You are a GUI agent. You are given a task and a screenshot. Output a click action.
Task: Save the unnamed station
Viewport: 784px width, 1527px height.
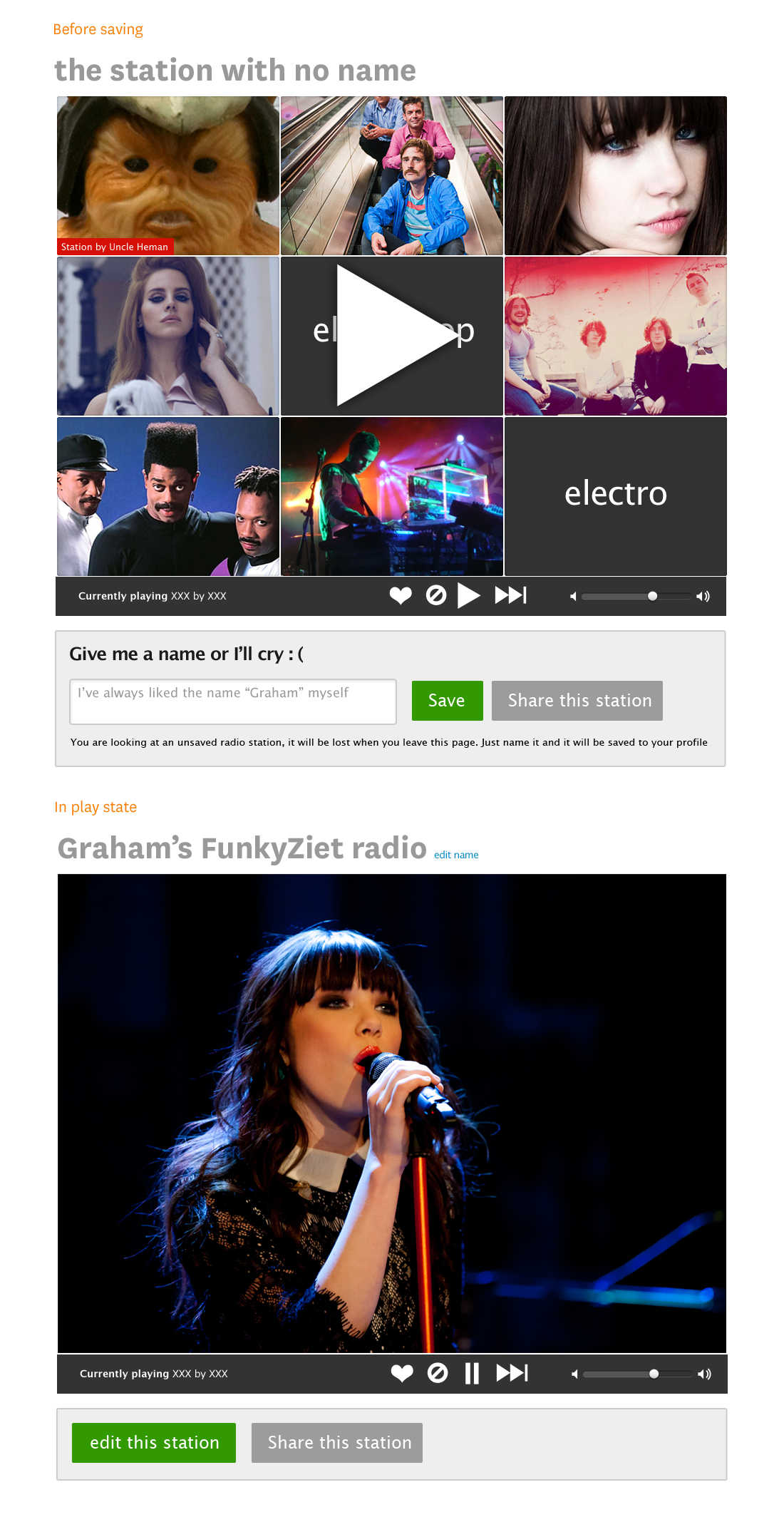click(447, 701)
